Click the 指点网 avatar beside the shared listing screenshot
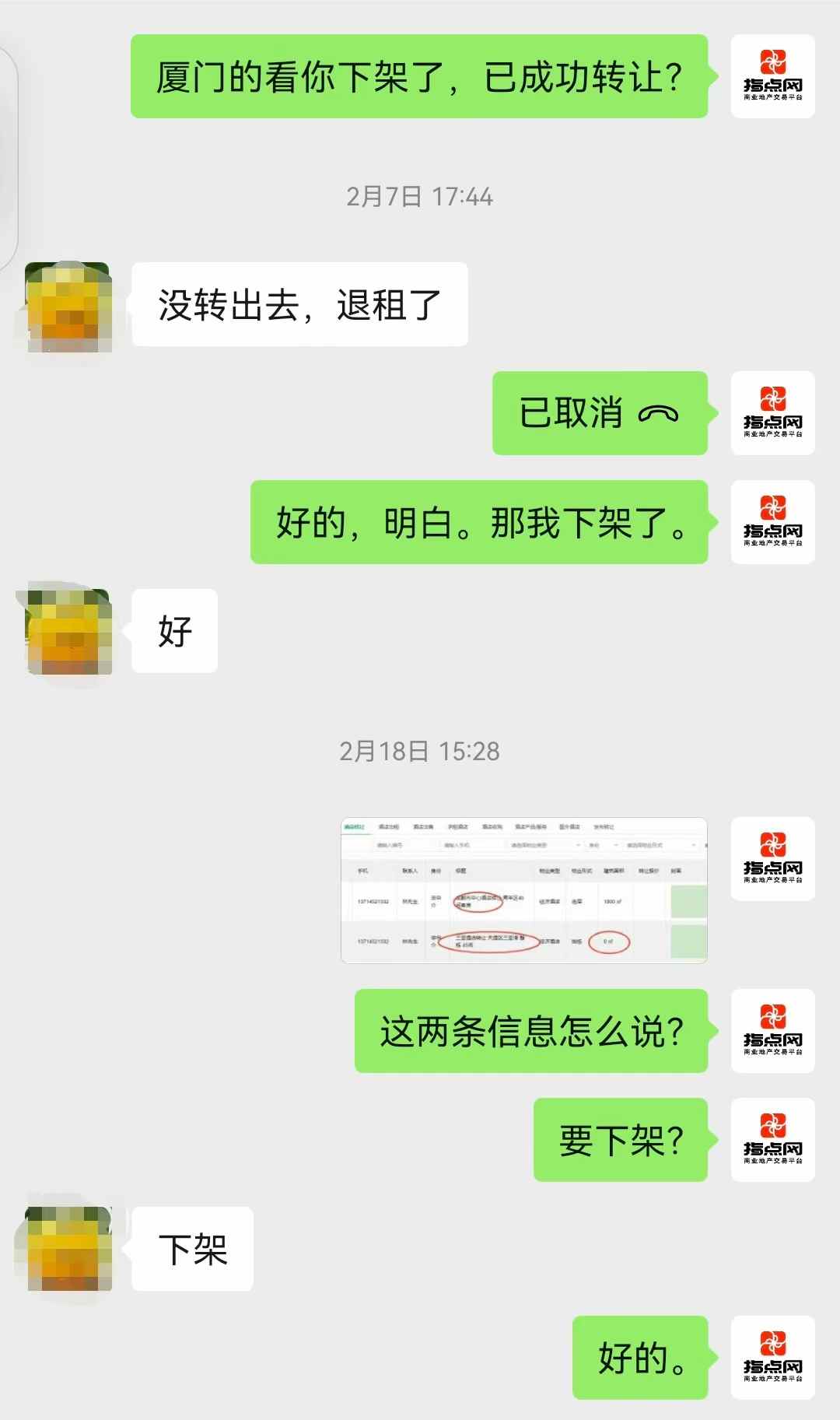The width and height of the screenshot is (840, 1420). [x=772, y=860]
